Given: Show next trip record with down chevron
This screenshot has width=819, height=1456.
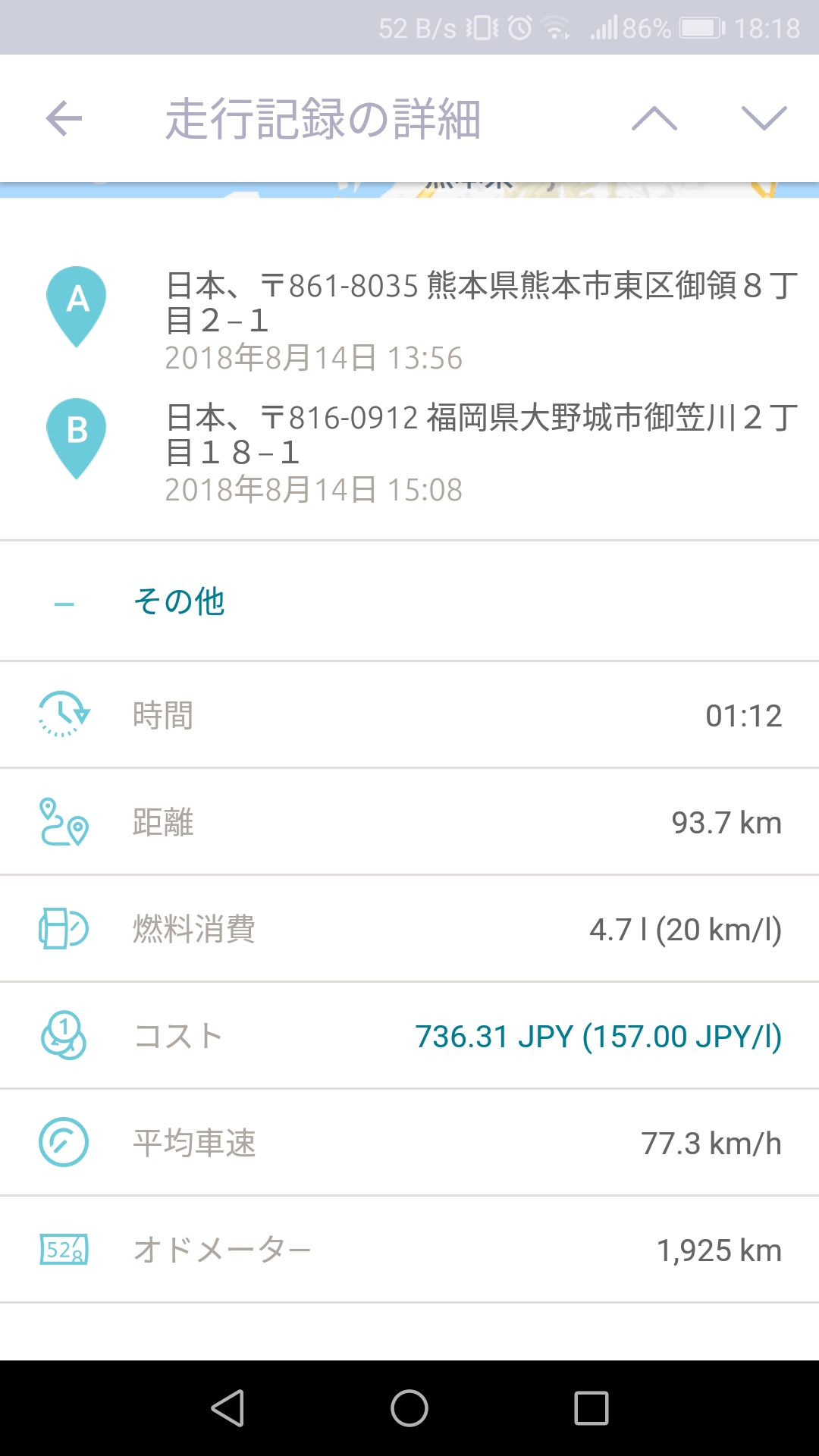Looking at the screenshot, I should tap(764, 119).
